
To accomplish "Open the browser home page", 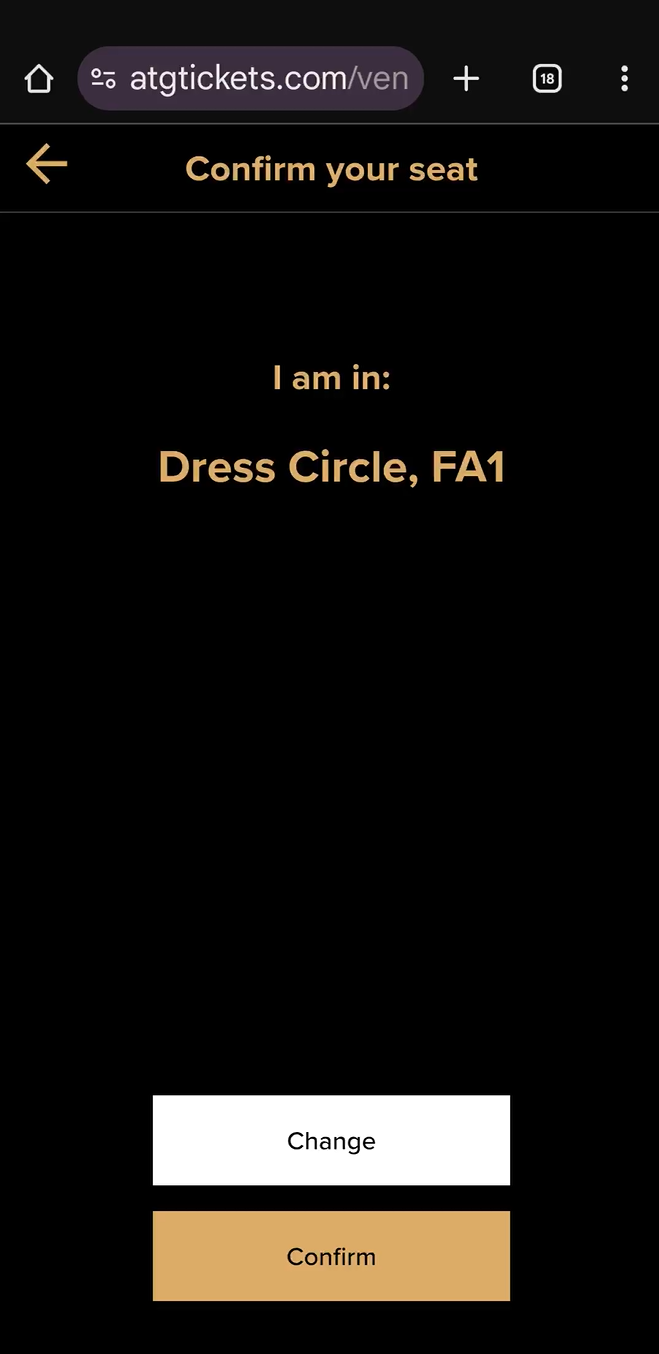I will 38,79.
